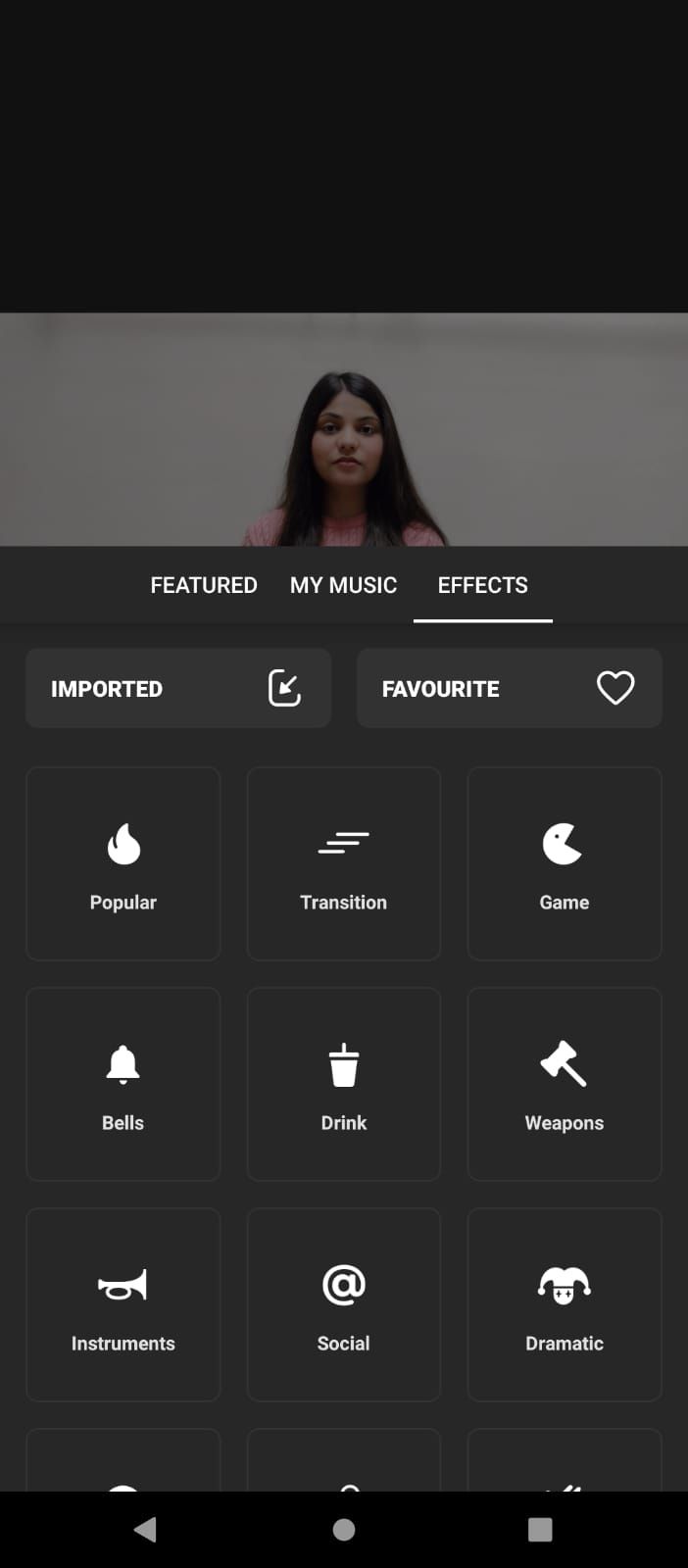Screen dimensions: 688x1568
Task: Go back using system navigation
Action: point(145,1530)
